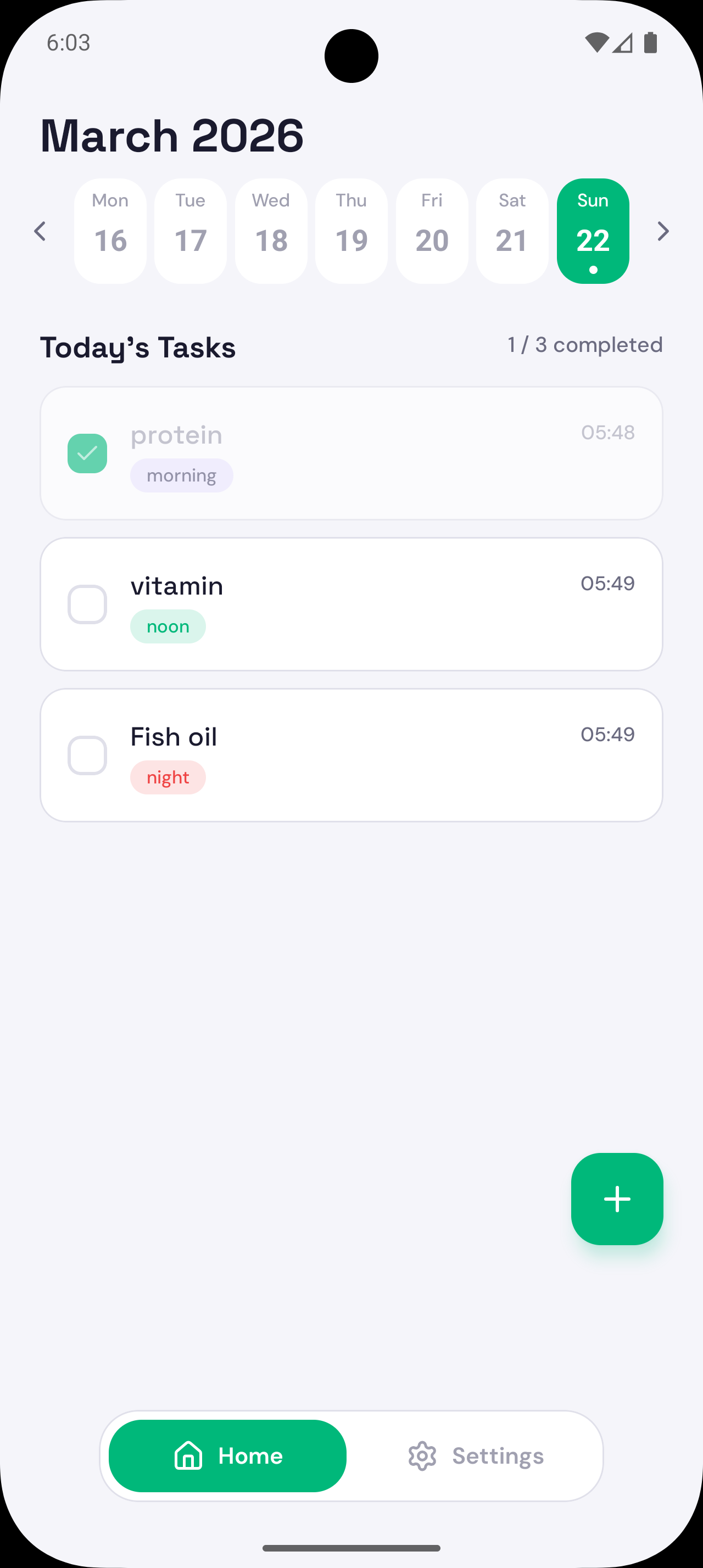Collapse back one week using the left arrow
This screenshot has width=703, height=1568.
tap(40, 231)
